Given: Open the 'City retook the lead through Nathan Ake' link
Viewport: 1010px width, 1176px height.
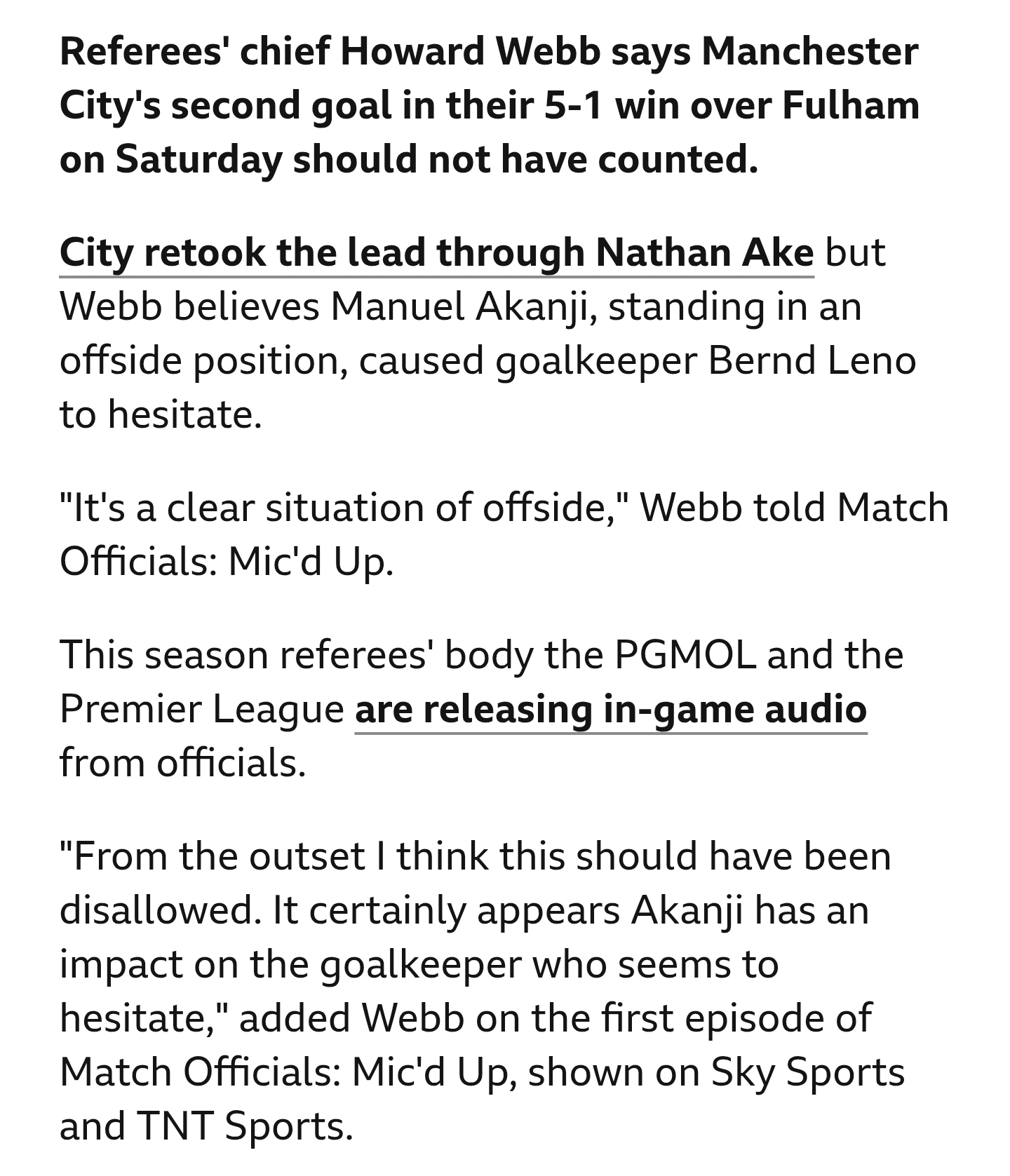Looking at the screenshot, I should click(436, 252).
